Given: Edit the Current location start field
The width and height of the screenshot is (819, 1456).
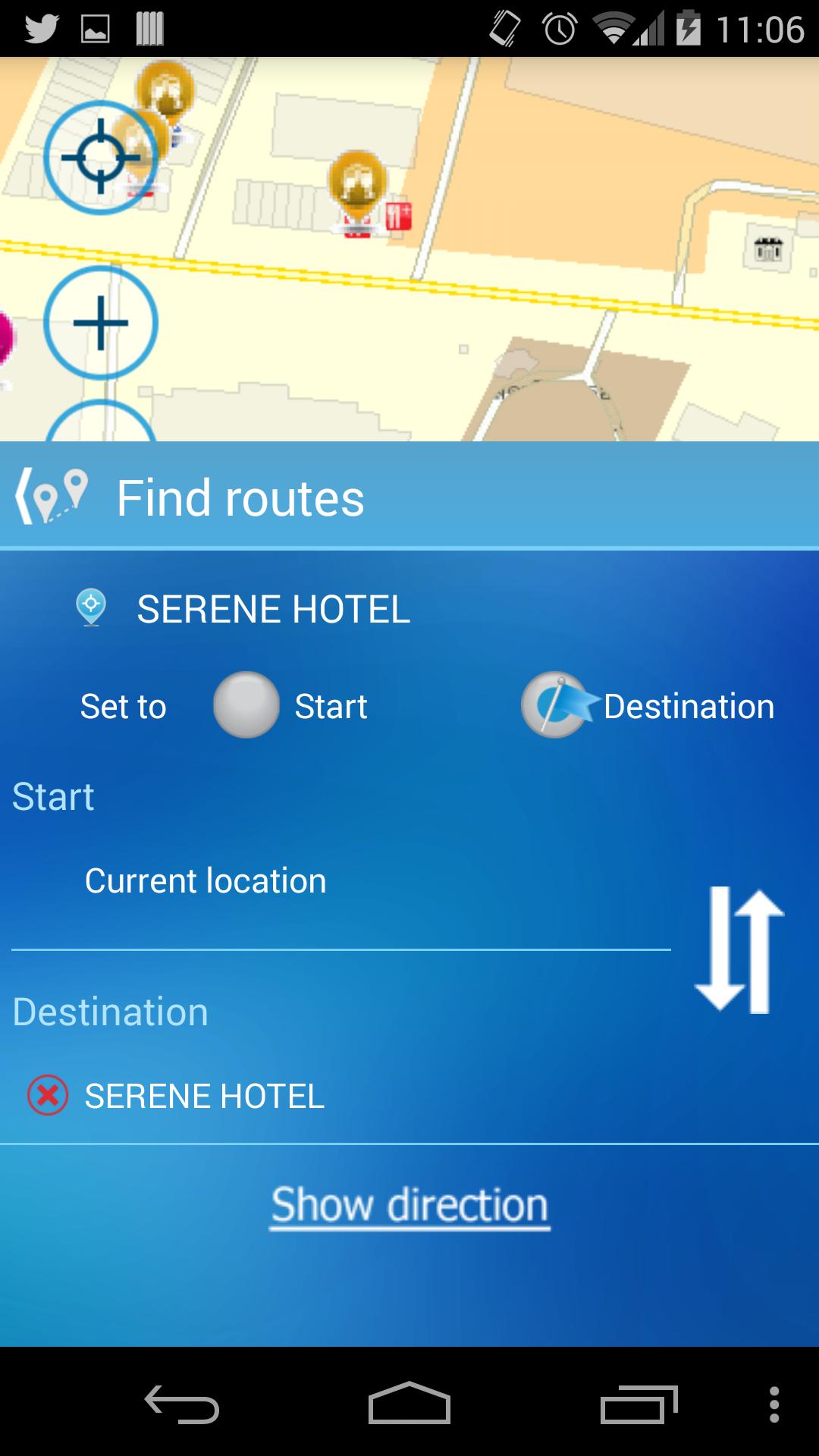Looking at the screenshot, I should 341,881.
